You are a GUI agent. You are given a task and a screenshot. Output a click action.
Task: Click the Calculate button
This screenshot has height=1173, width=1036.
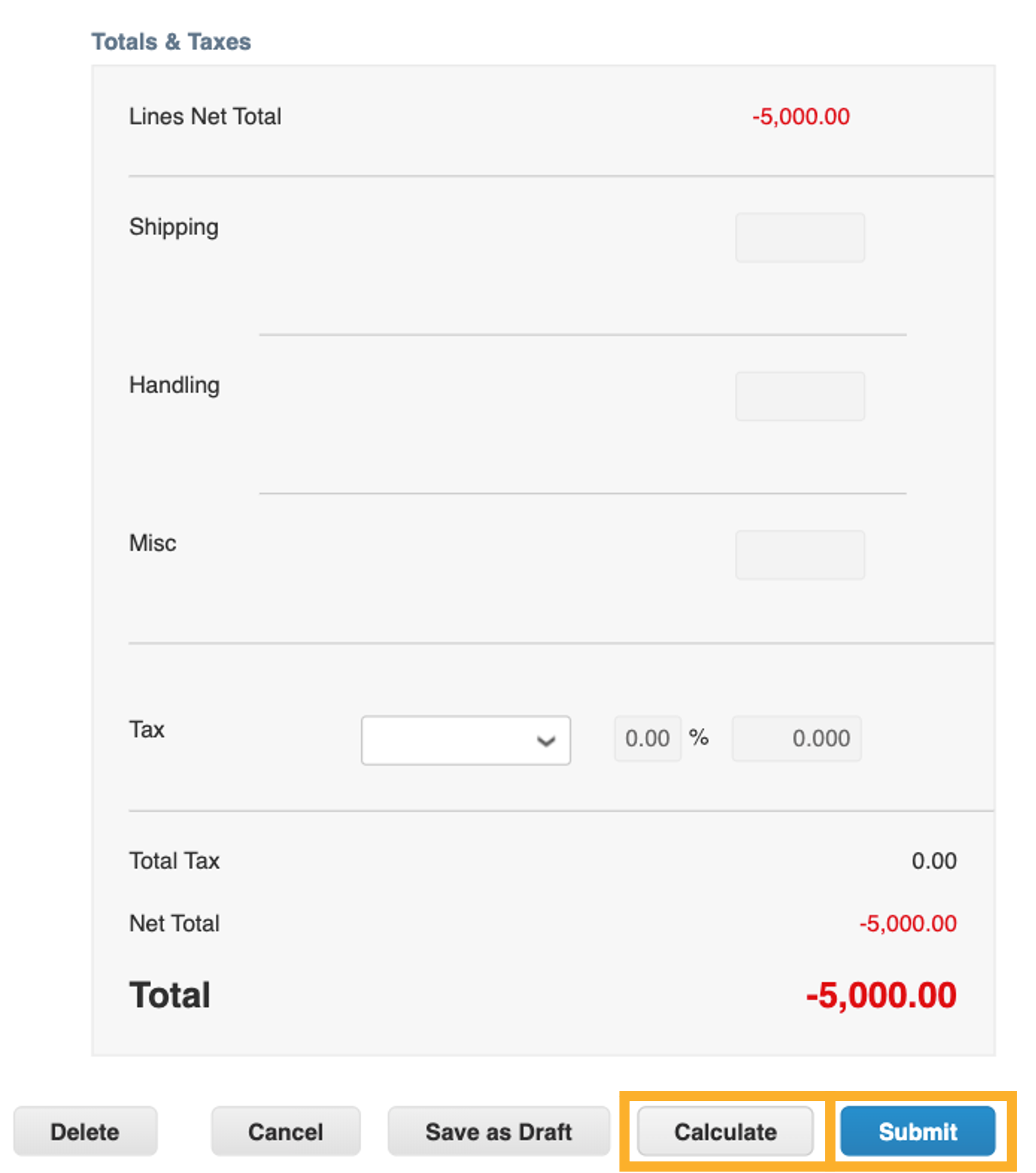pos(725,1131)
